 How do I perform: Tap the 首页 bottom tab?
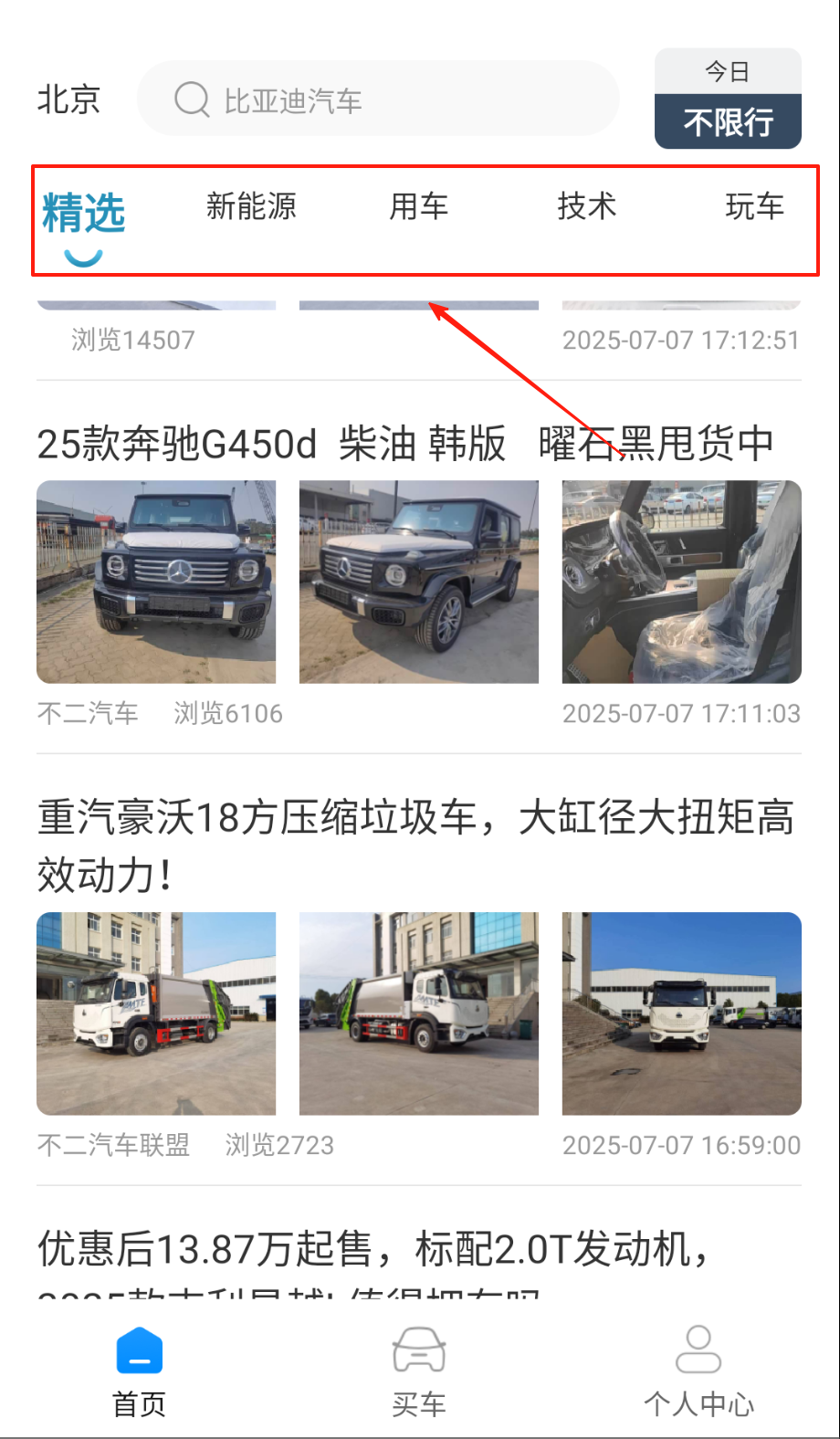click(140, 1371)
